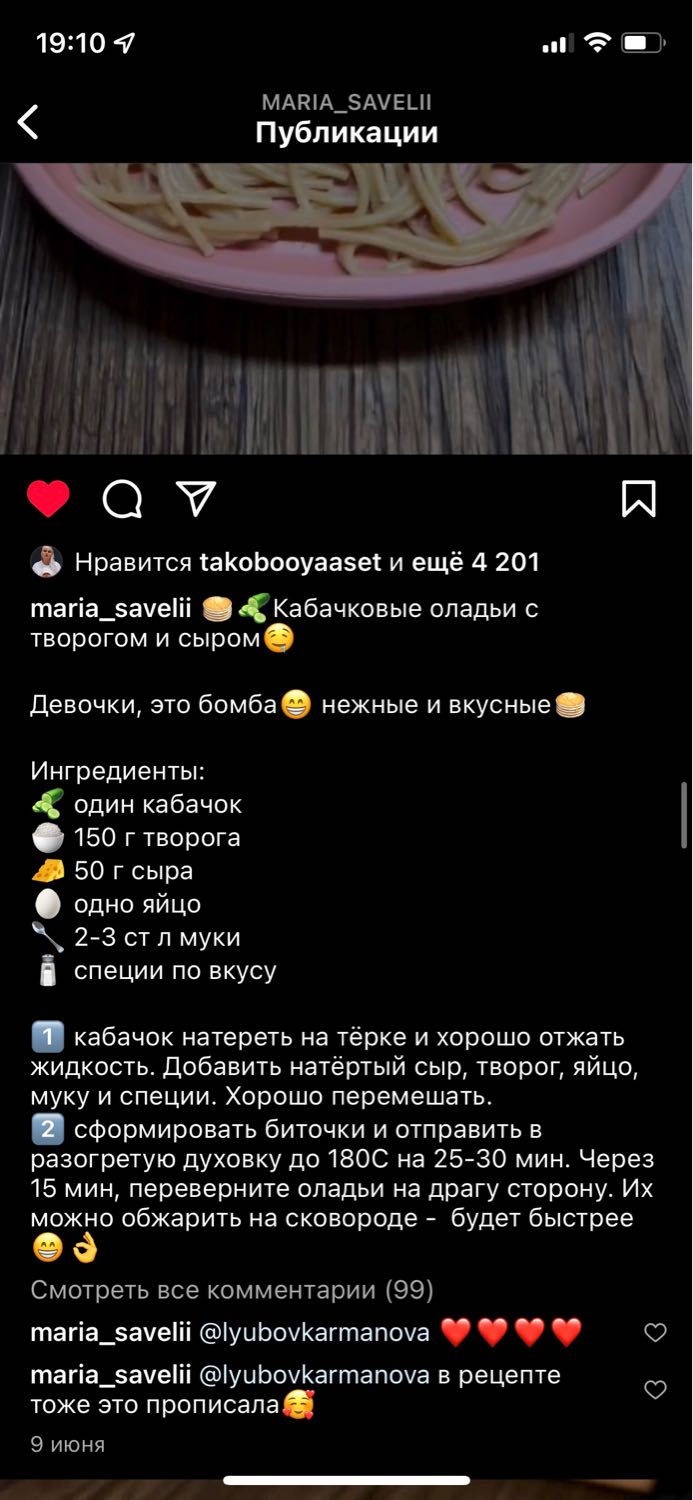Viewport: 693px width, 1500px height.
Task: Like the comment about в рецепте
Action: pos(655,1390)
